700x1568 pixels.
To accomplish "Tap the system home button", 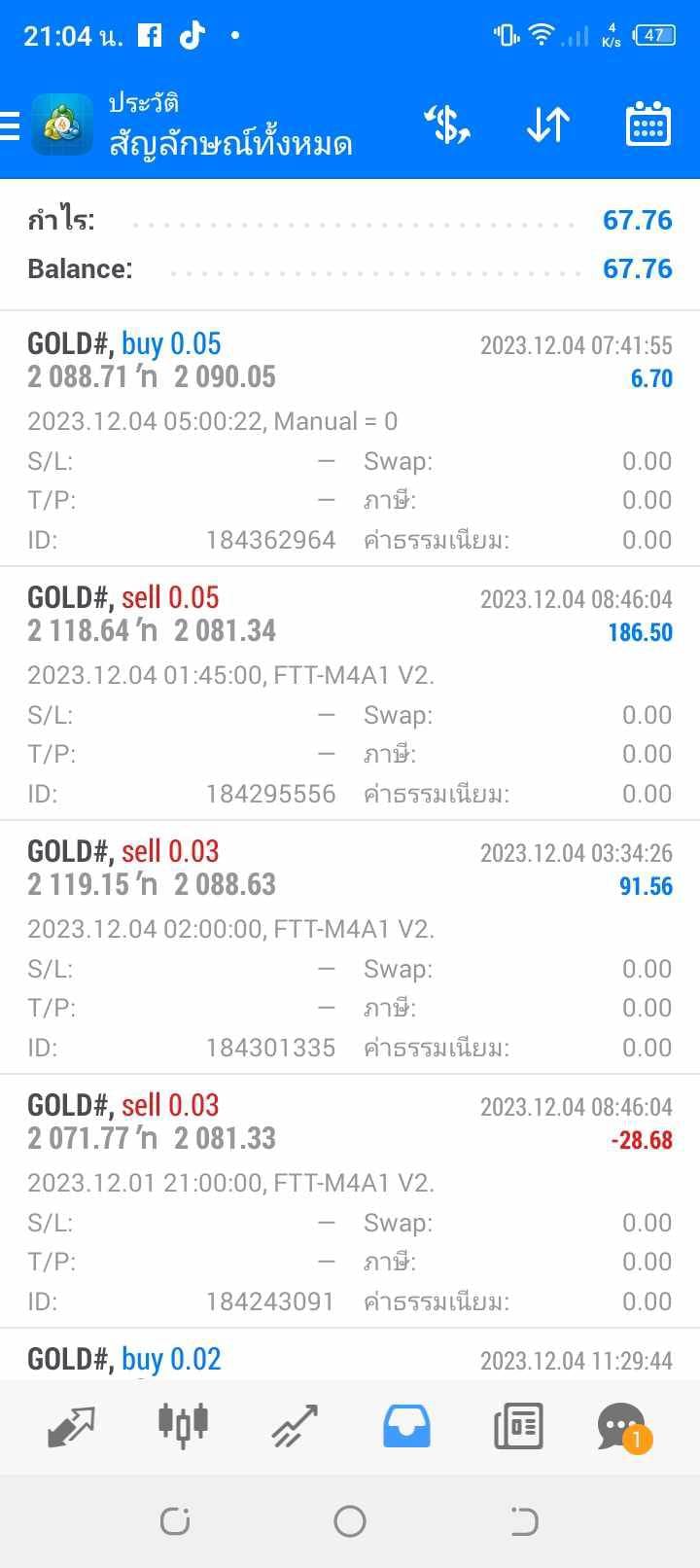I will click(x=350, y=1520).
